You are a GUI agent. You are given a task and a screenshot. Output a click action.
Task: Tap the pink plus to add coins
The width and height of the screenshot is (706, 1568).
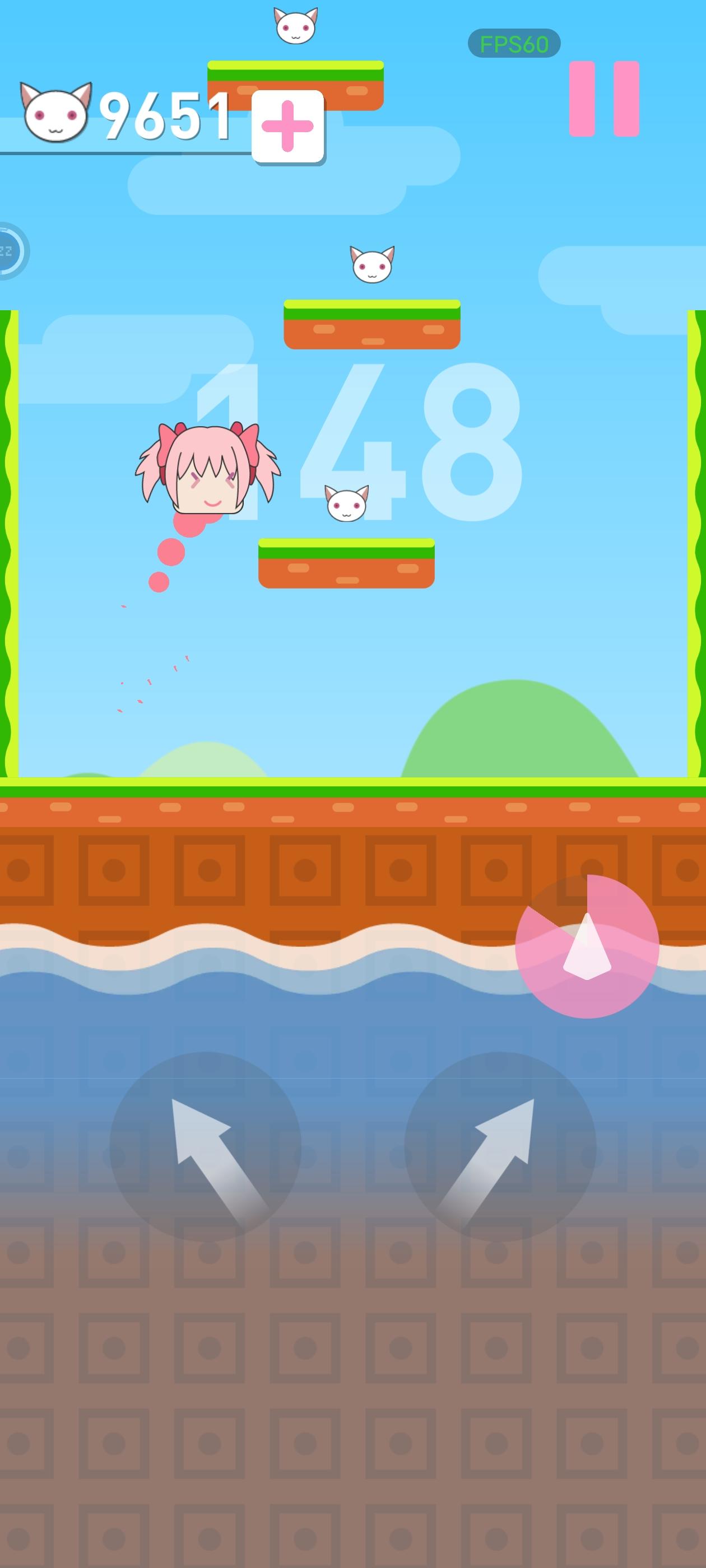click(287, 126)
